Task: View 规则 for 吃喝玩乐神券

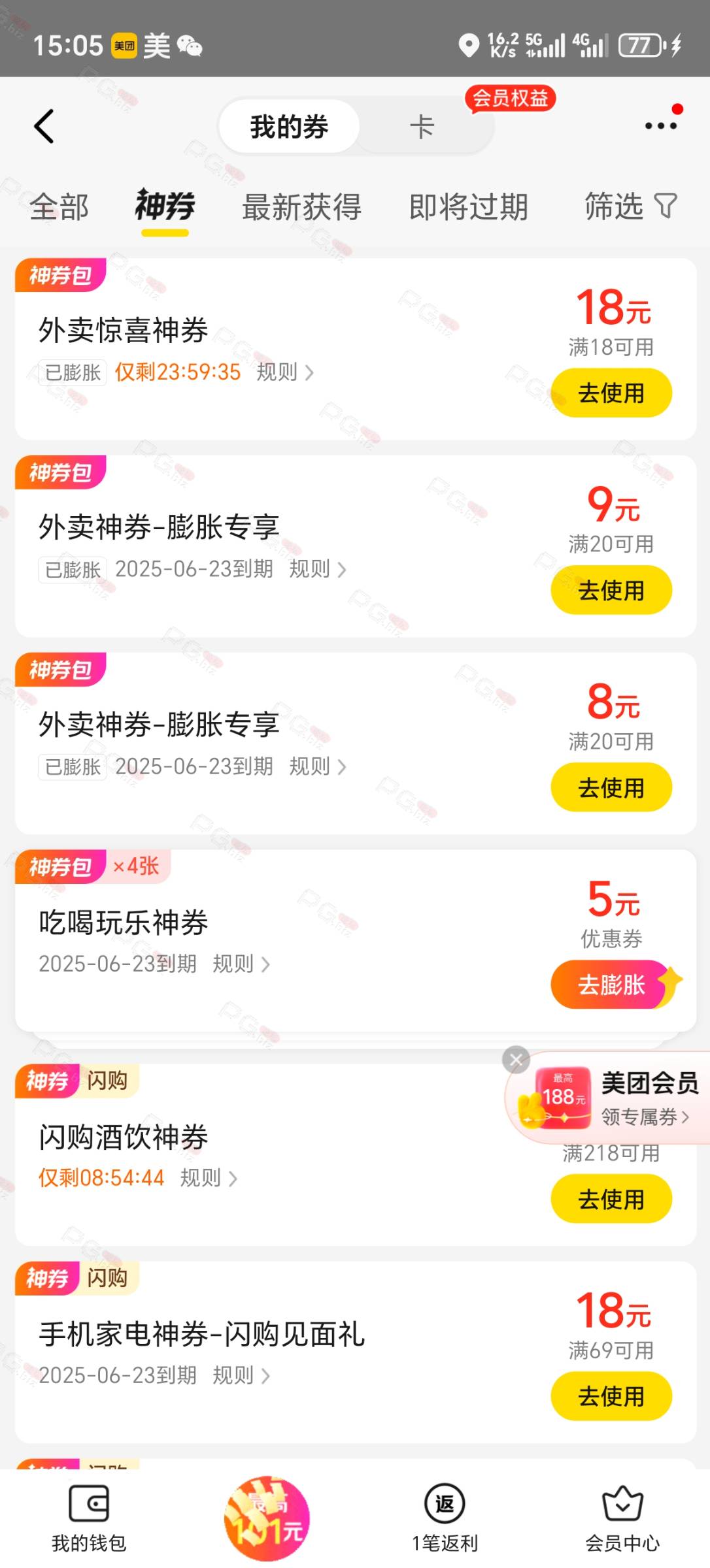Action: click(x=241, y=964)
